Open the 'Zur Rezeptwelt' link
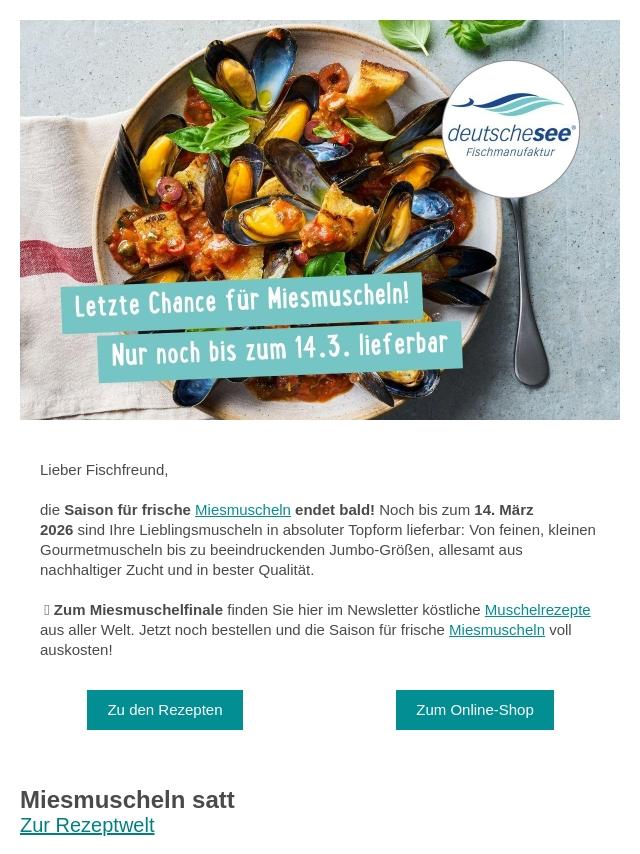640x854 pixels. 87,826
